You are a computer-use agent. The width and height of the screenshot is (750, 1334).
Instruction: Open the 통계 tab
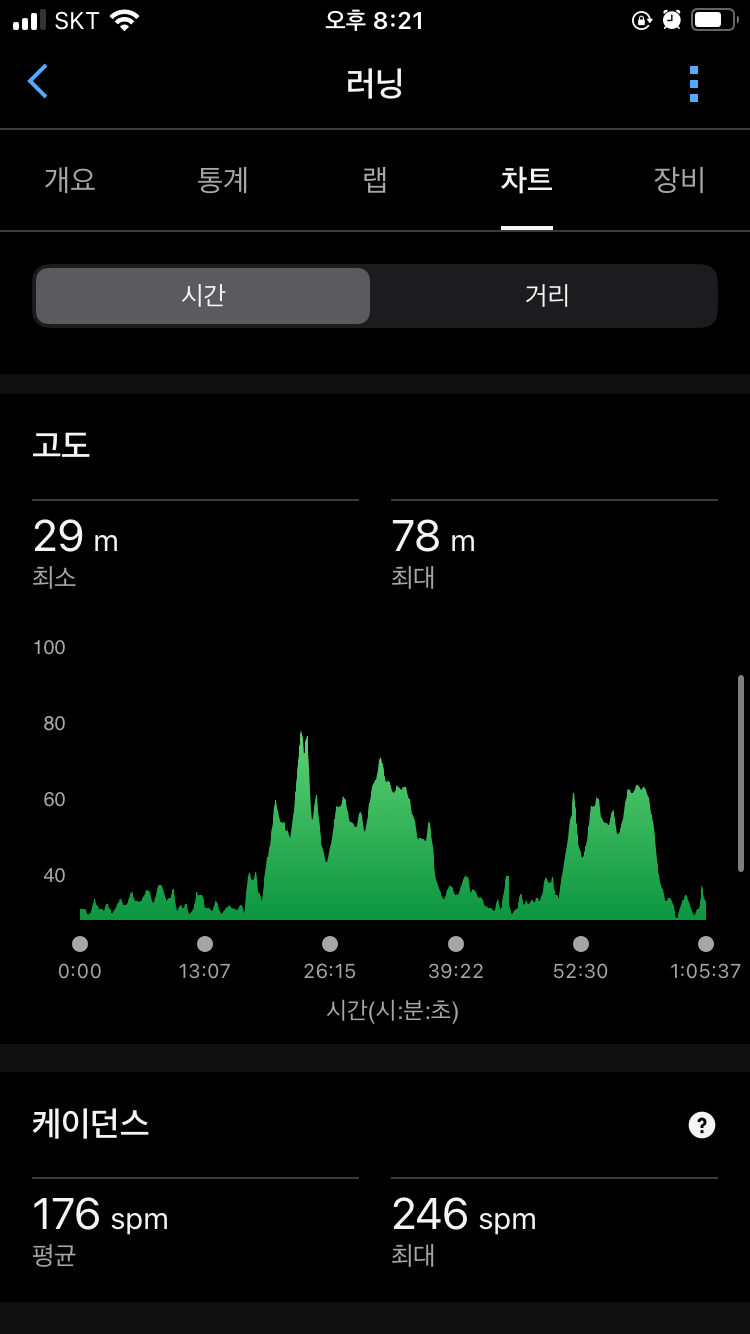click(223, 180)
